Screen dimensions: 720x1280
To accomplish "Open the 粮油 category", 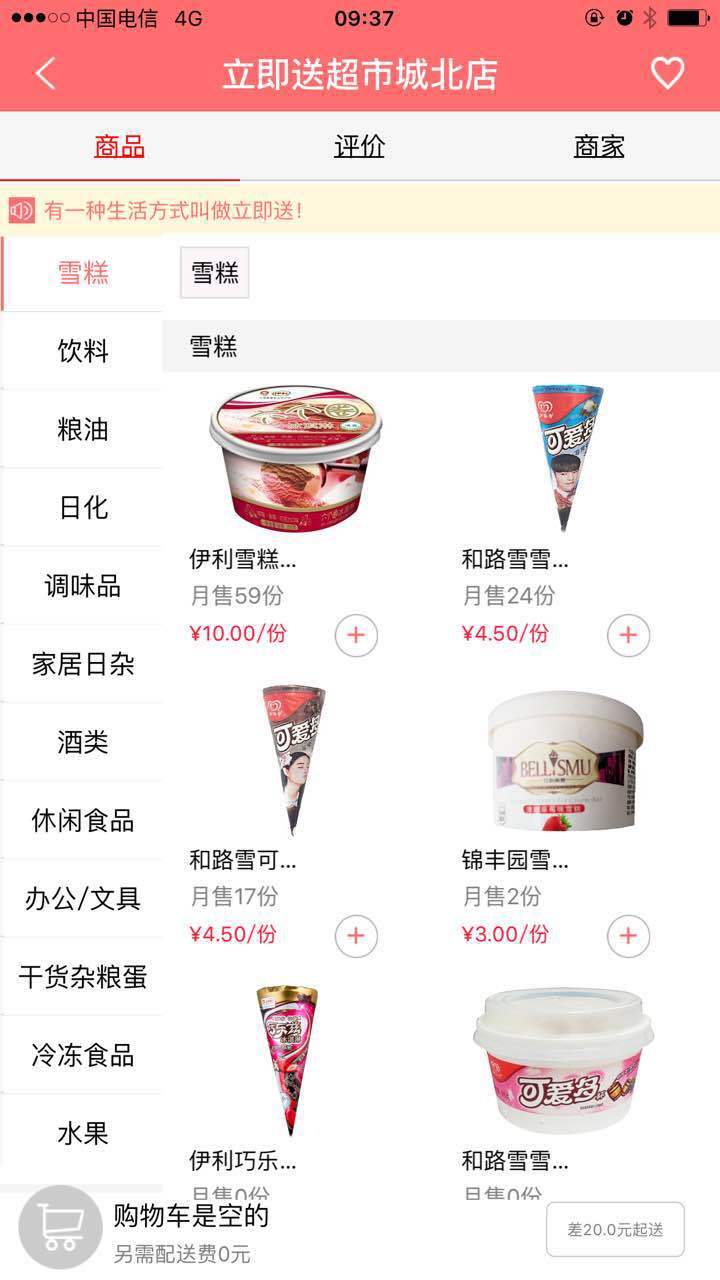I will point(83,429).
